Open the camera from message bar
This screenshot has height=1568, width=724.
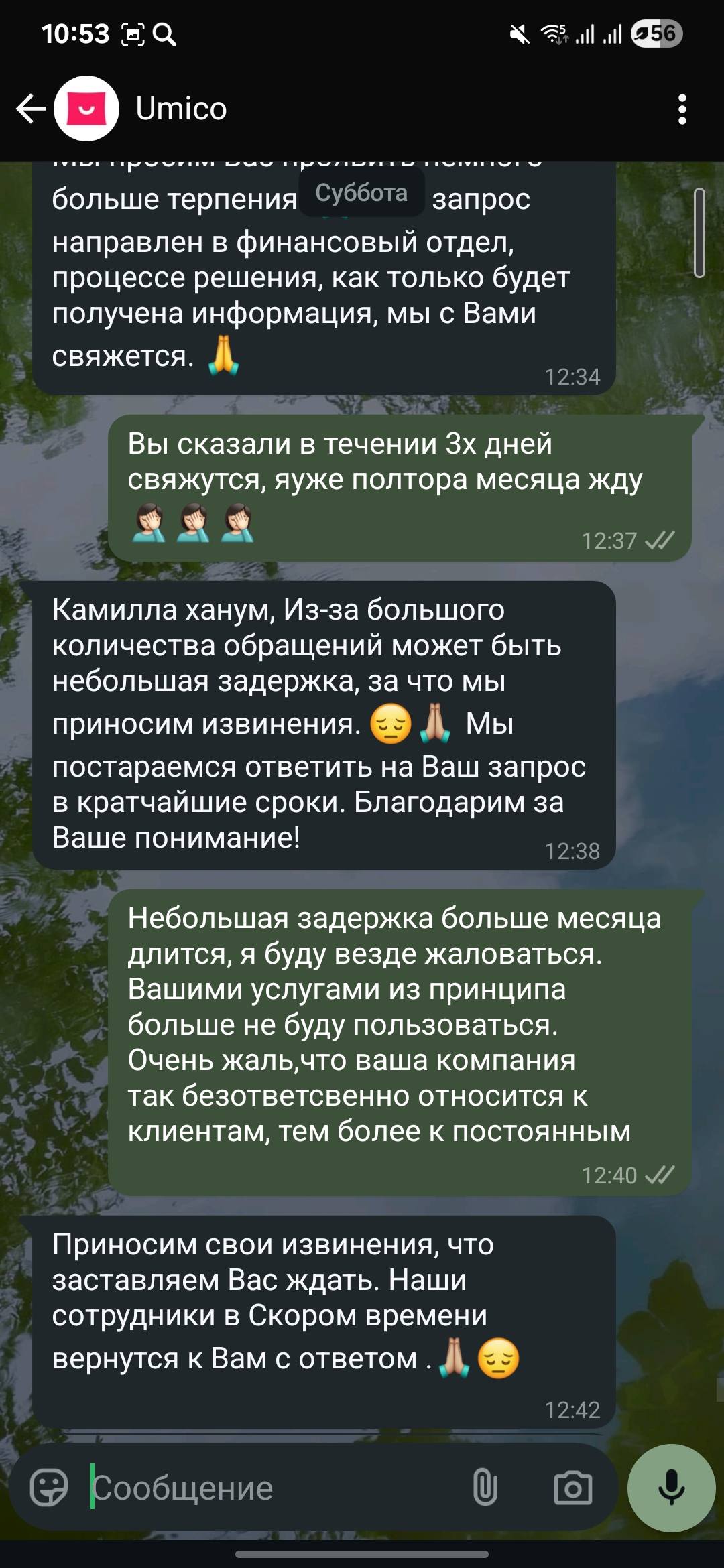click(x=572, y=1488)
